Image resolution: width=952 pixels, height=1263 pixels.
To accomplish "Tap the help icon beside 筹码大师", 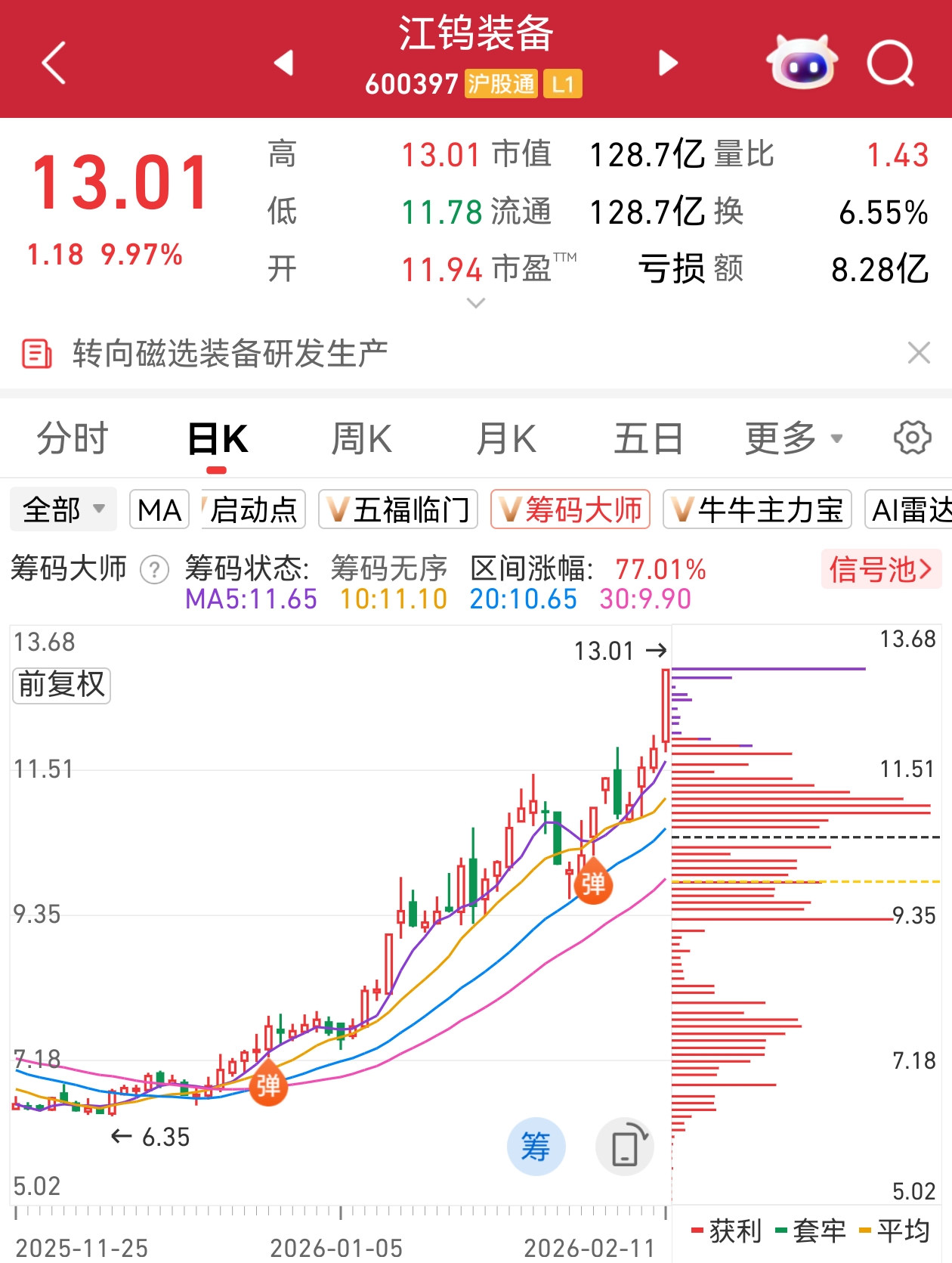I will [155, 569].
